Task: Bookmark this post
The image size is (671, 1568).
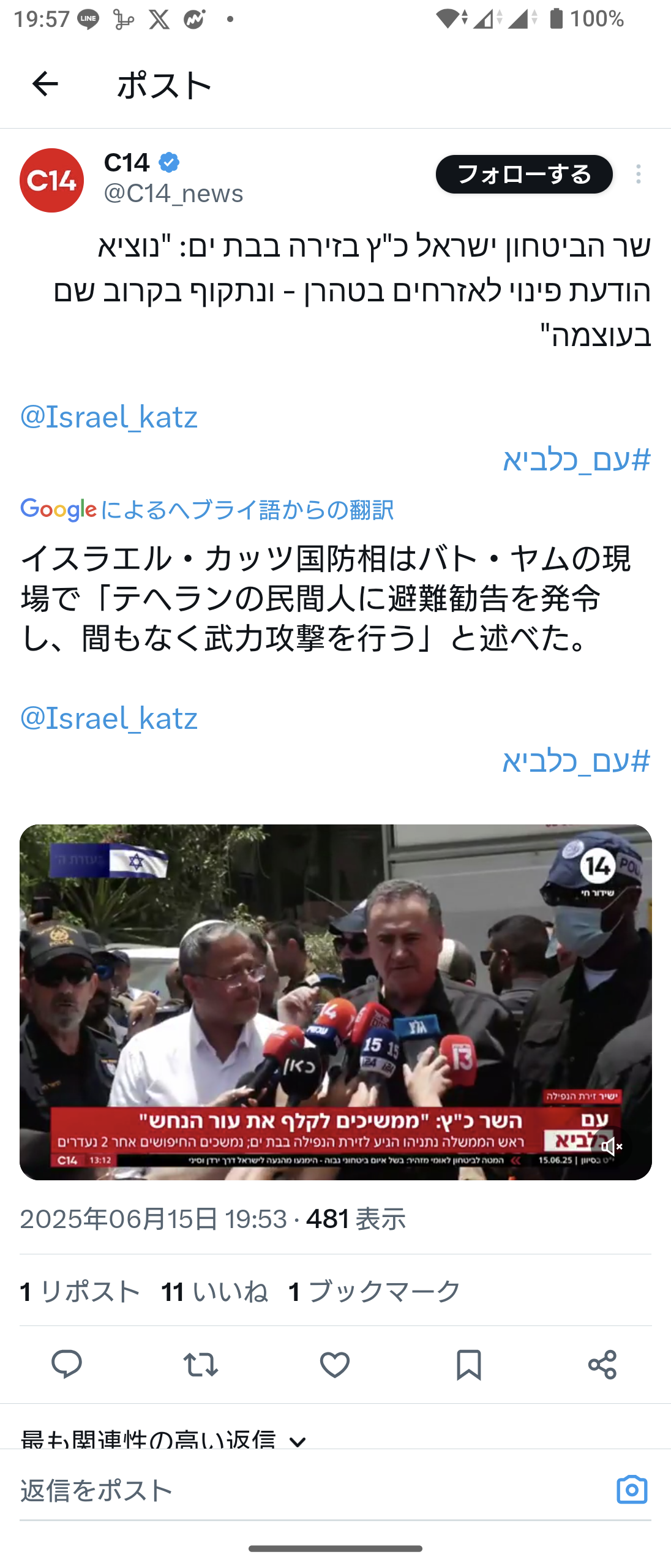Action: pos(468,1365)
